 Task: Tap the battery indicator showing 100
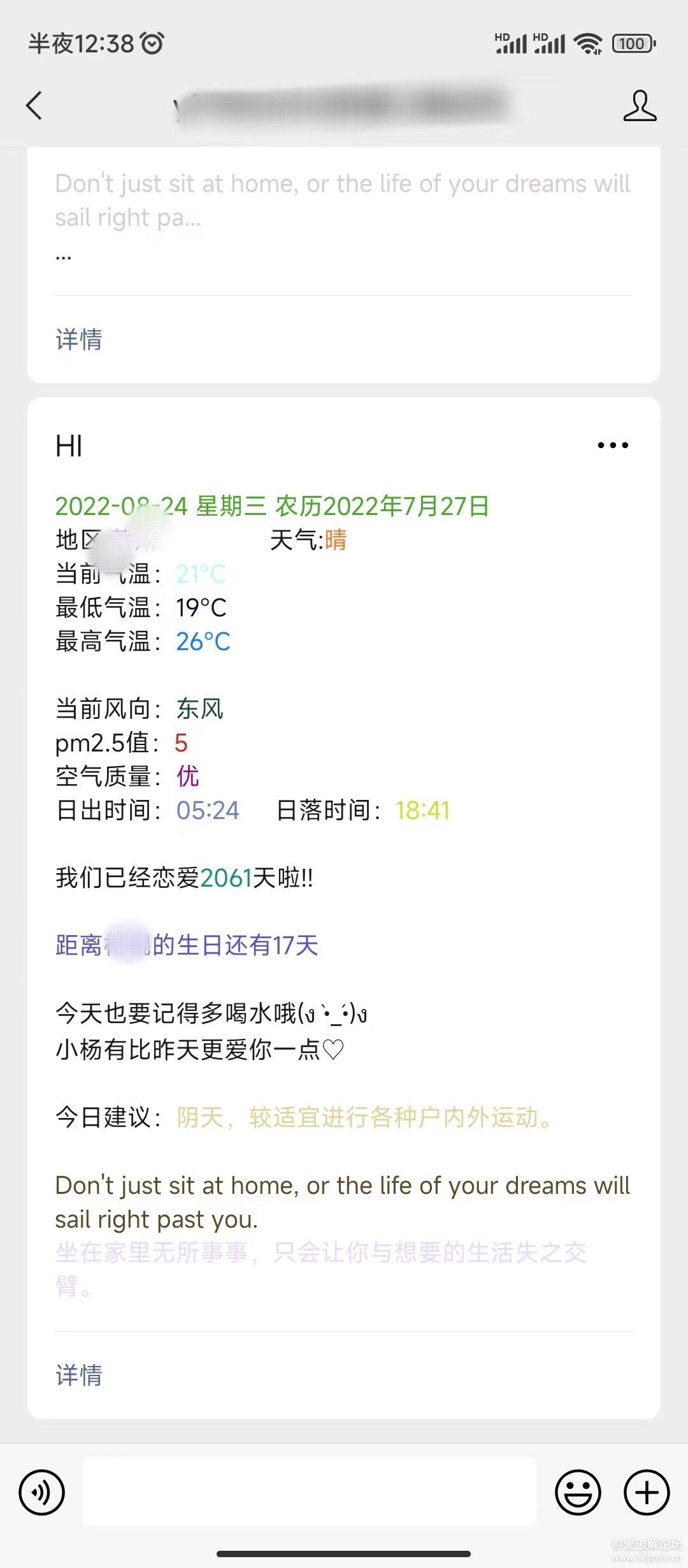[631, 43]
